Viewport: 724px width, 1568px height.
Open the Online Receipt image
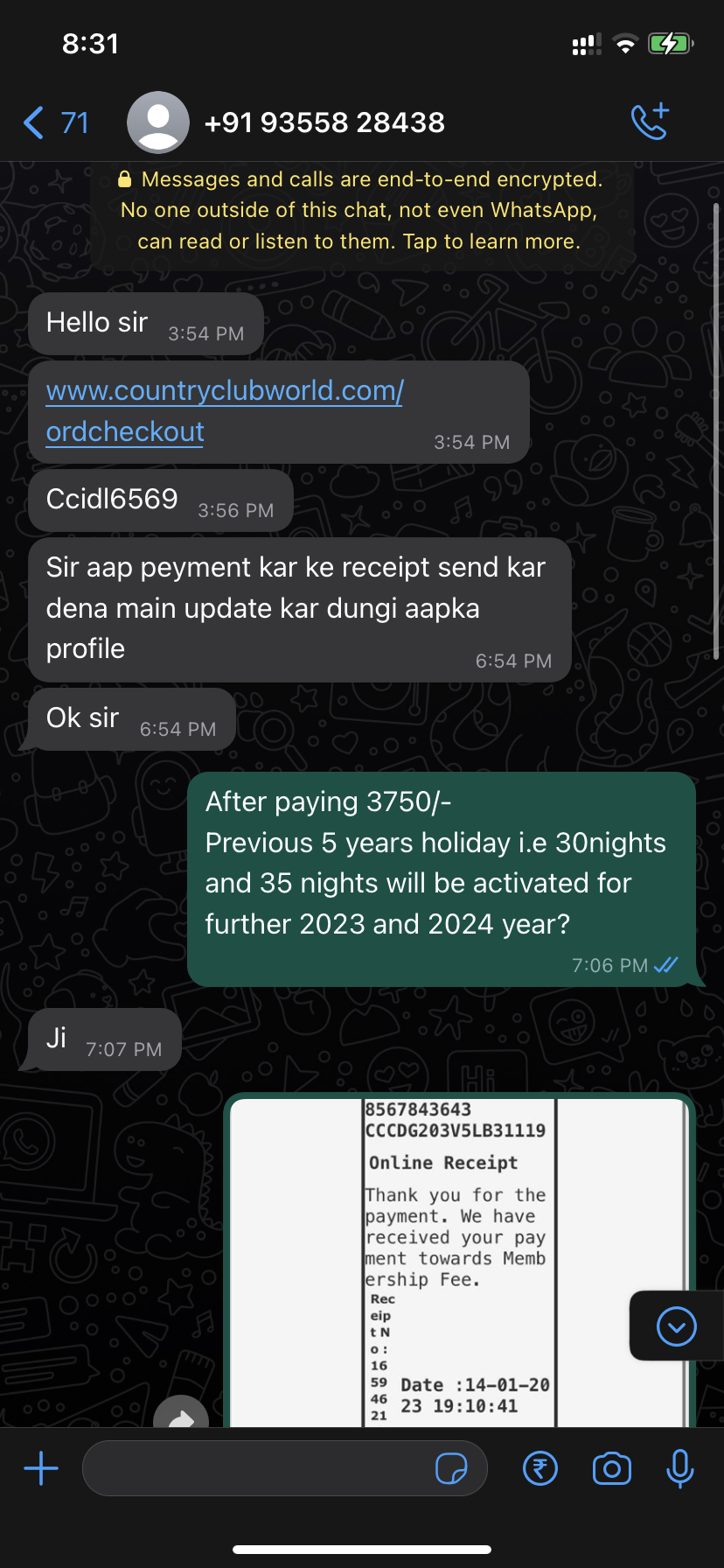tap(459, 1260)
